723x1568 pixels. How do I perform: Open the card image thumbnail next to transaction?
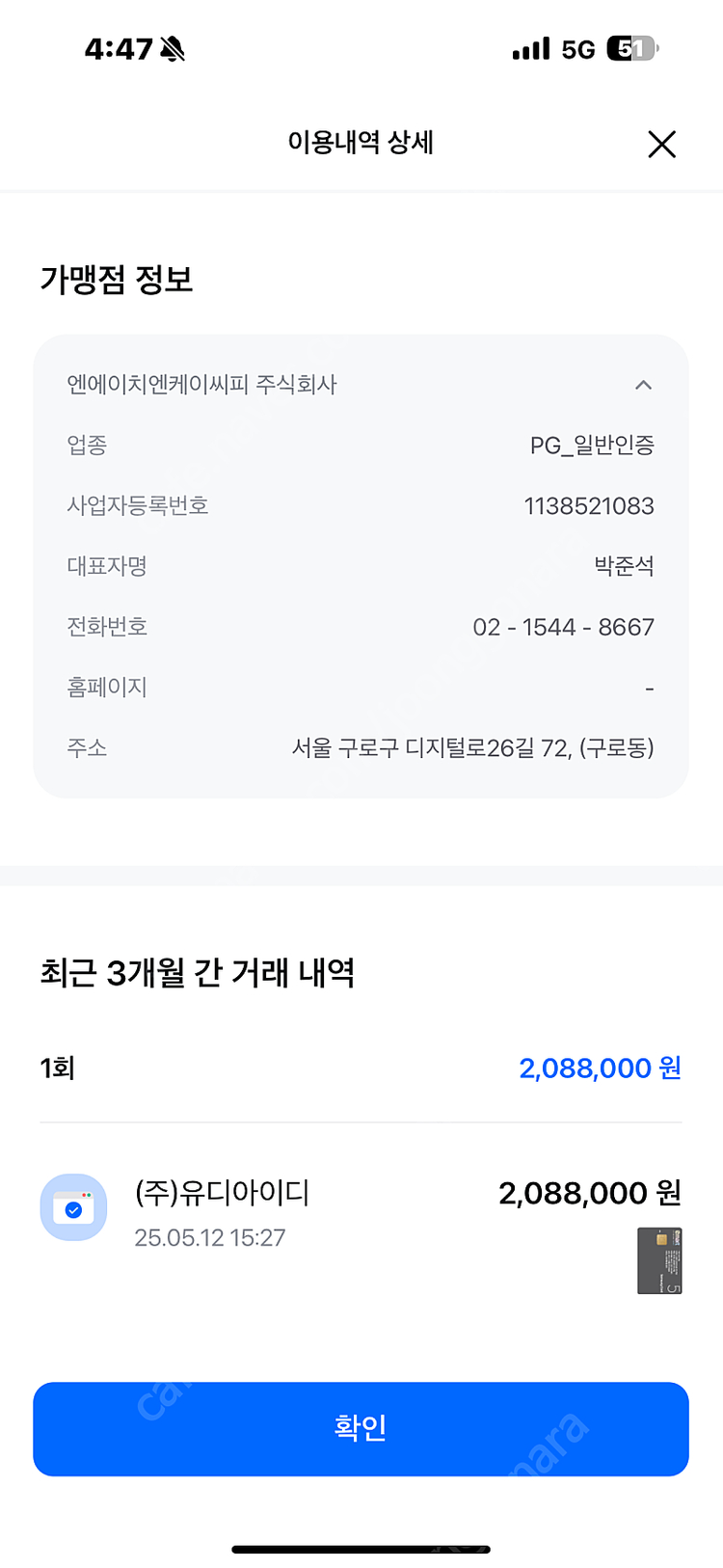point(661,1260)
